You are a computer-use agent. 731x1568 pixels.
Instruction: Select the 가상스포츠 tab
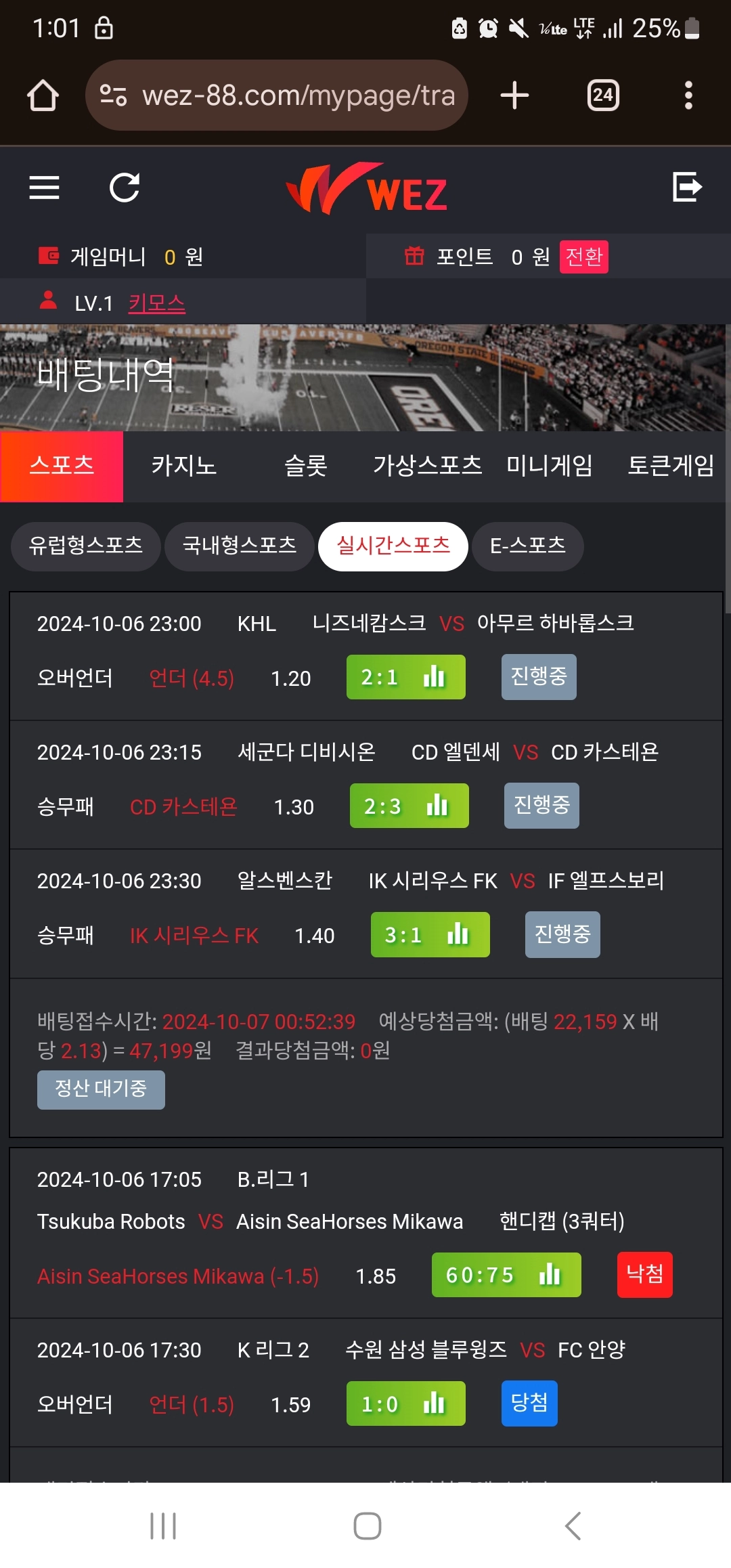[x=428, y=466]
